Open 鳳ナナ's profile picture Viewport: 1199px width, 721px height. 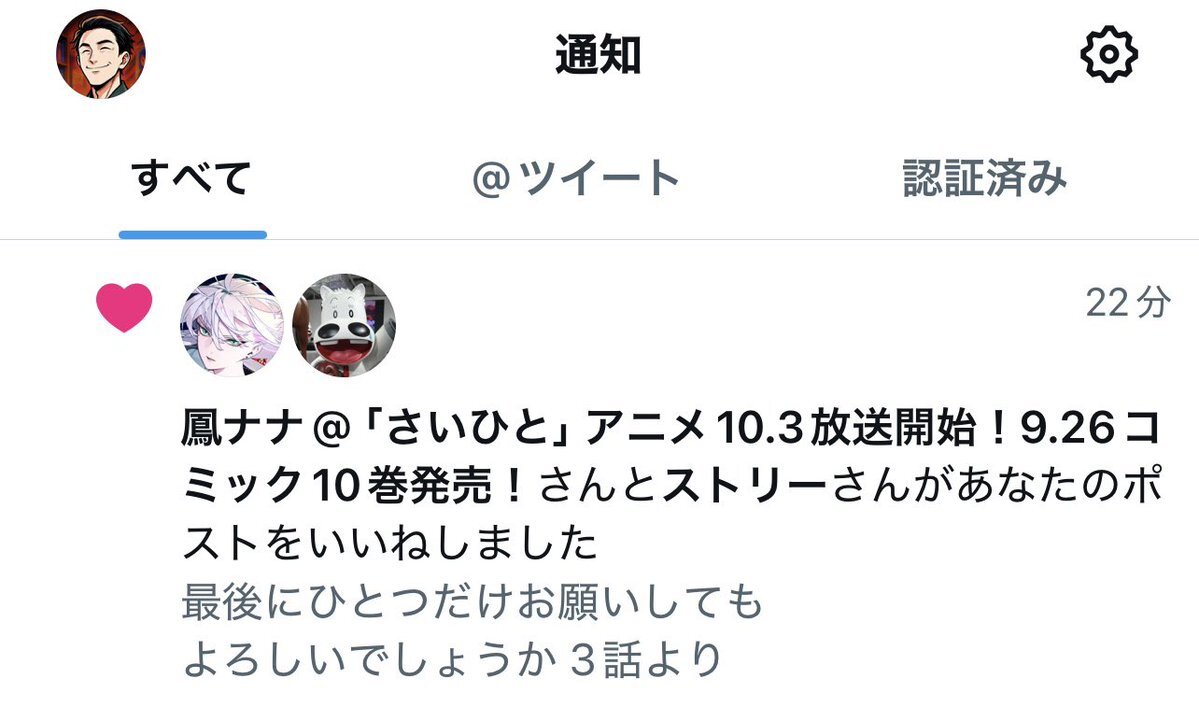tap(231, 325)
